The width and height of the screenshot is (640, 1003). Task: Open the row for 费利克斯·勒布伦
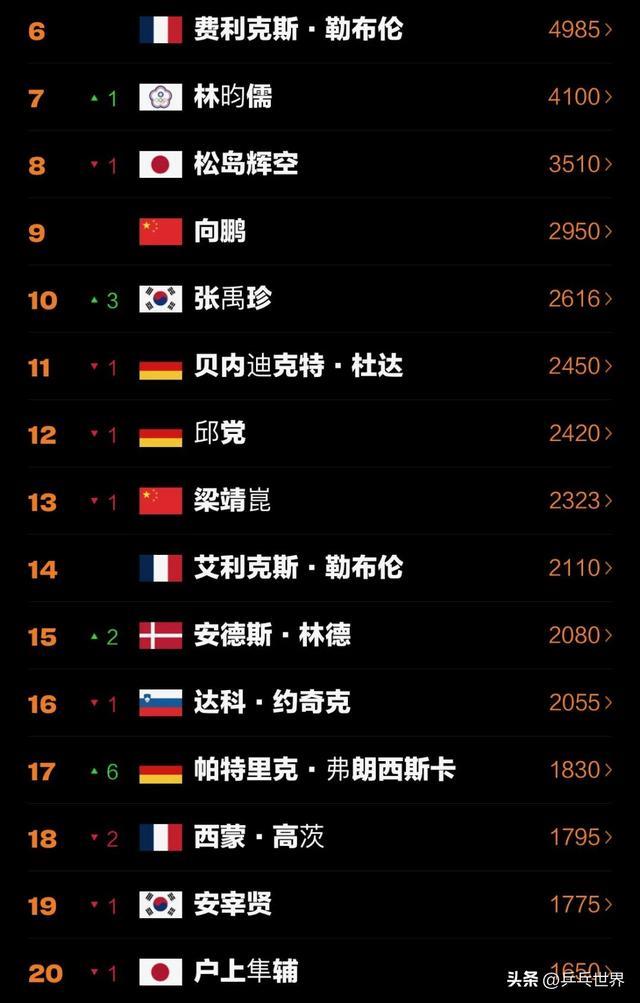click(298, 29)
